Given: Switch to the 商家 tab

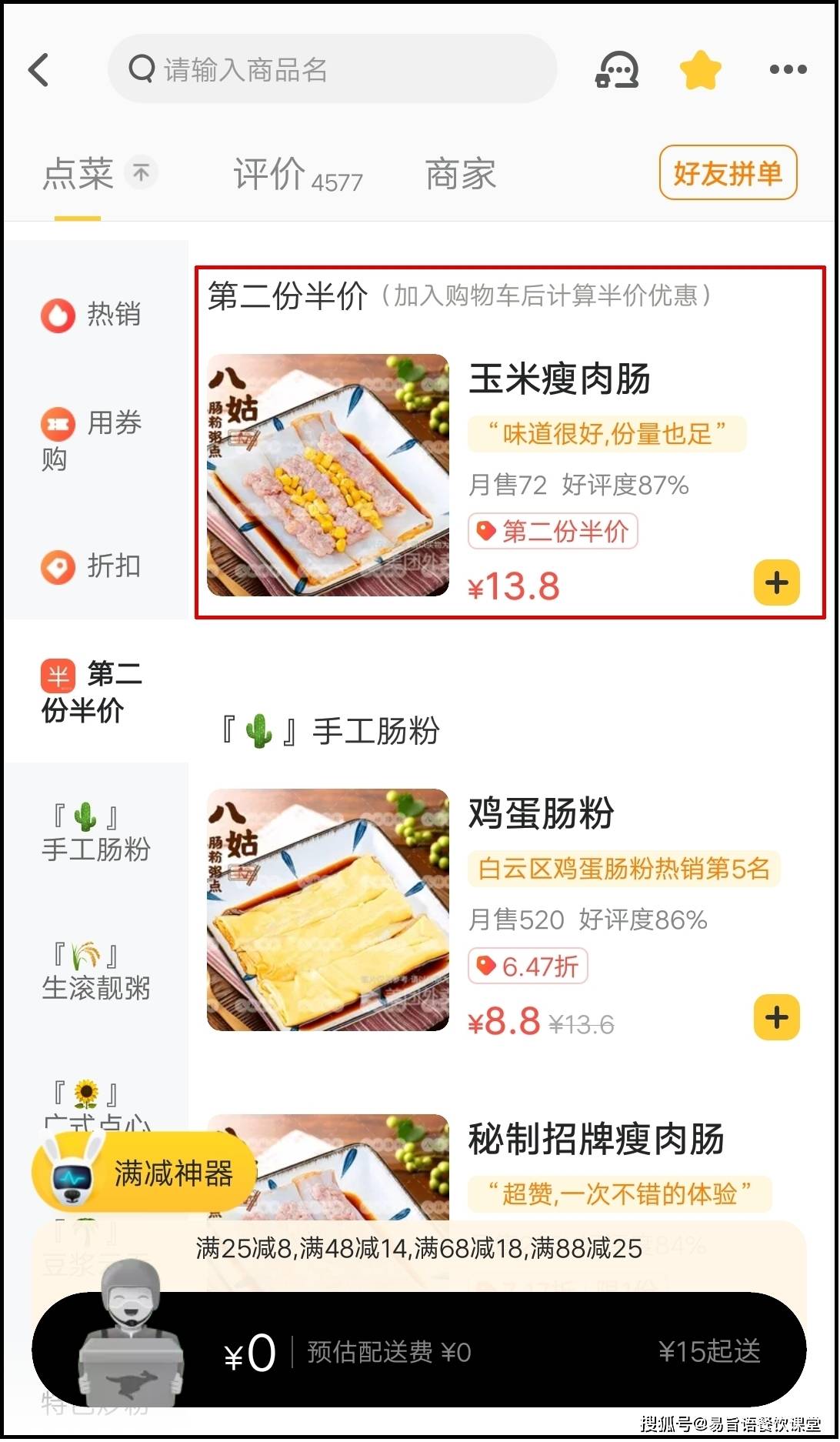Looking at the screenshot, I should coord(461,174).
